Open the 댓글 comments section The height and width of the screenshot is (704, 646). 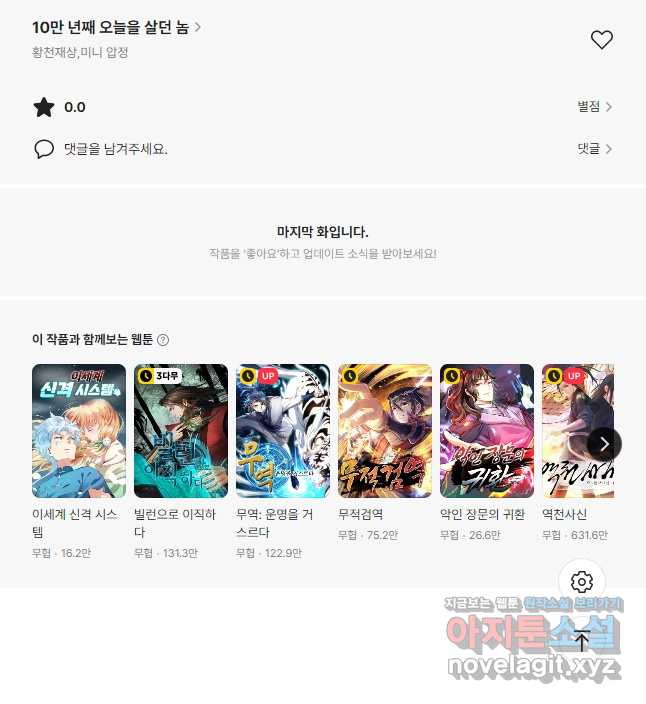[594, 149]
